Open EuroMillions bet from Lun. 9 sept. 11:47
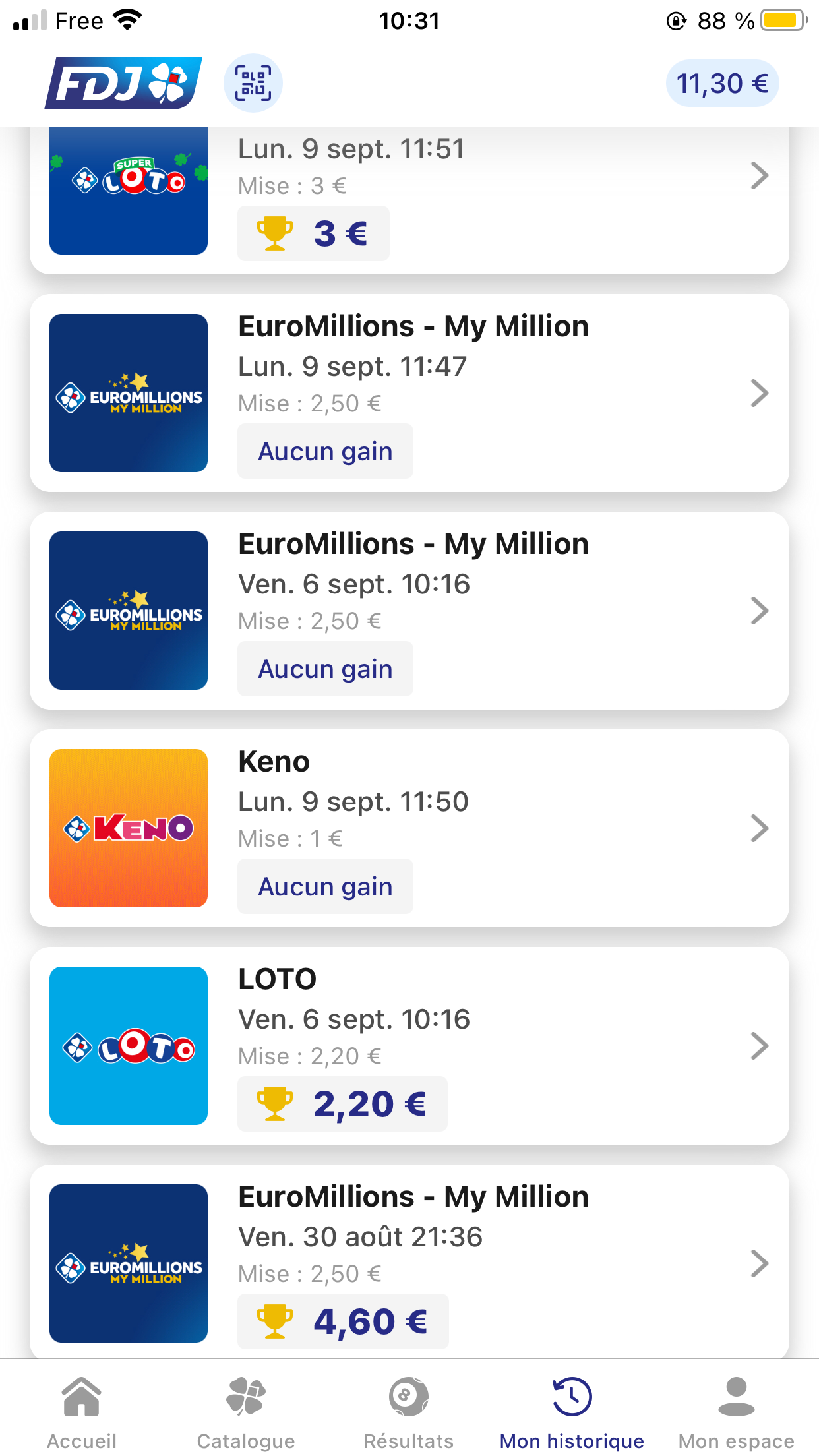 click(x=409, y=393)
